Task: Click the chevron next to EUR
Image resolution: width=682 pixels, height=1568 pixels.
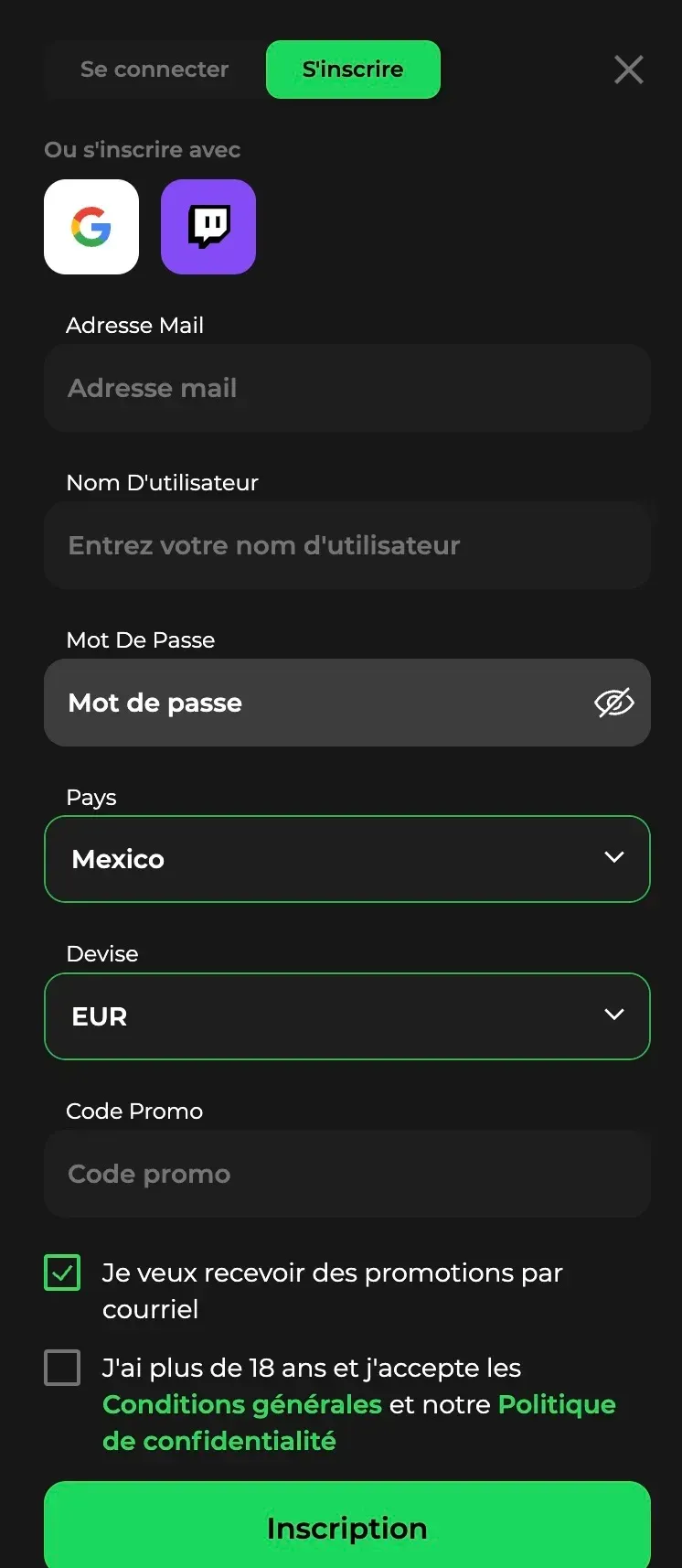Action: pyautogui.click(x=614, y=1015)
